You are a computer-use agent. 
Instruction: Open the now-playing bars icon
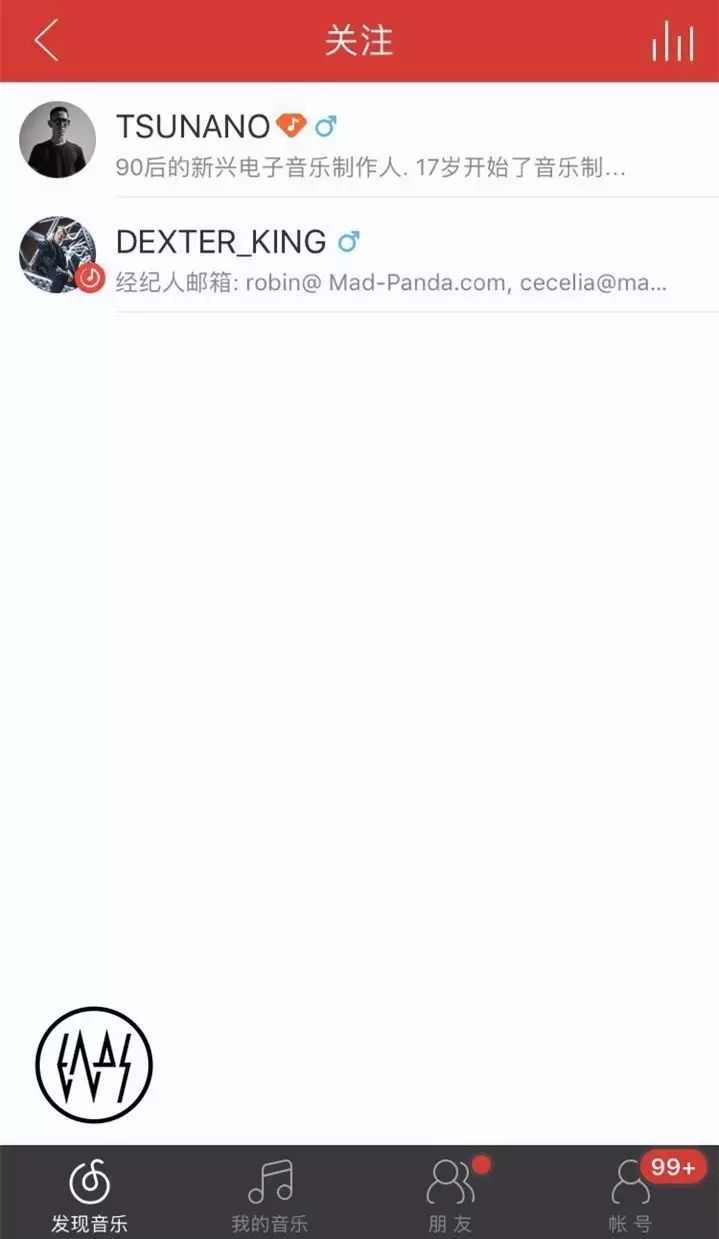(672, 41)
